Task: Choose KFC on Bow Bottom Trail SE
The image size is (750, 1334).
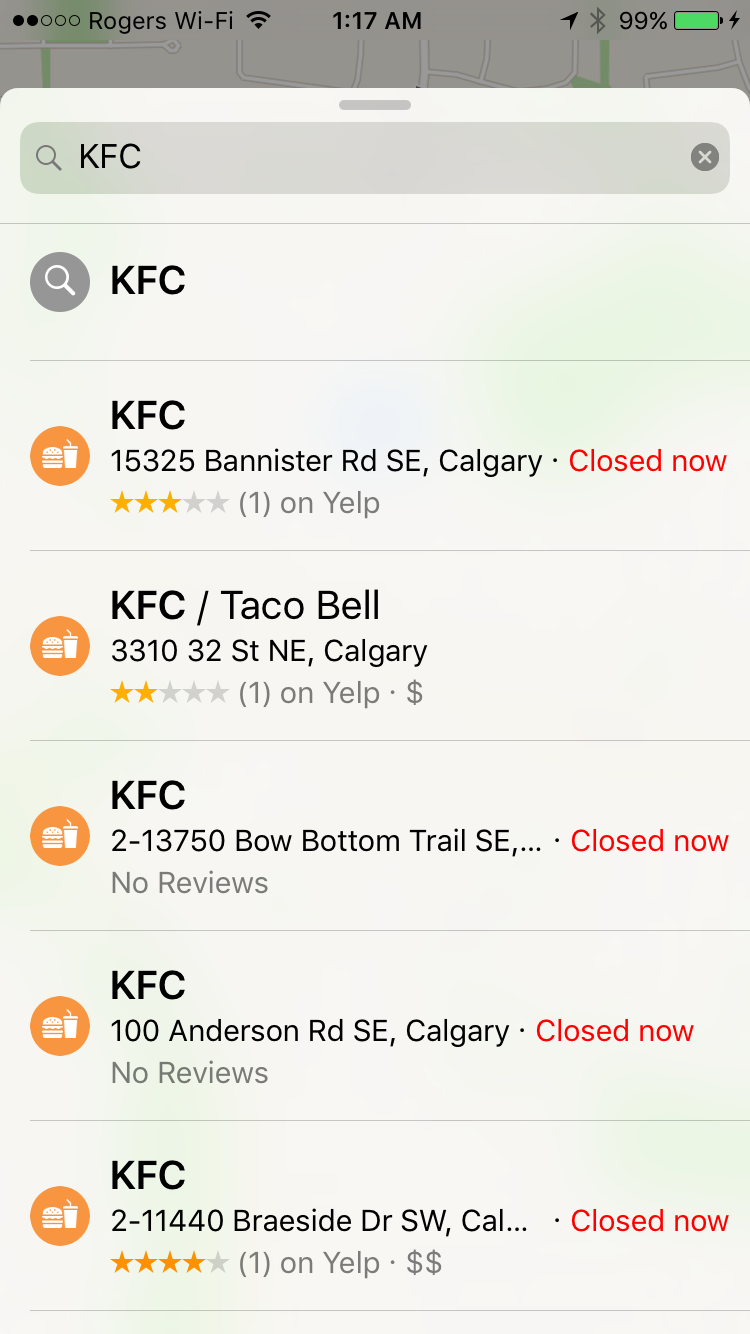Action: pyautogui.click(x=390, y=837)
